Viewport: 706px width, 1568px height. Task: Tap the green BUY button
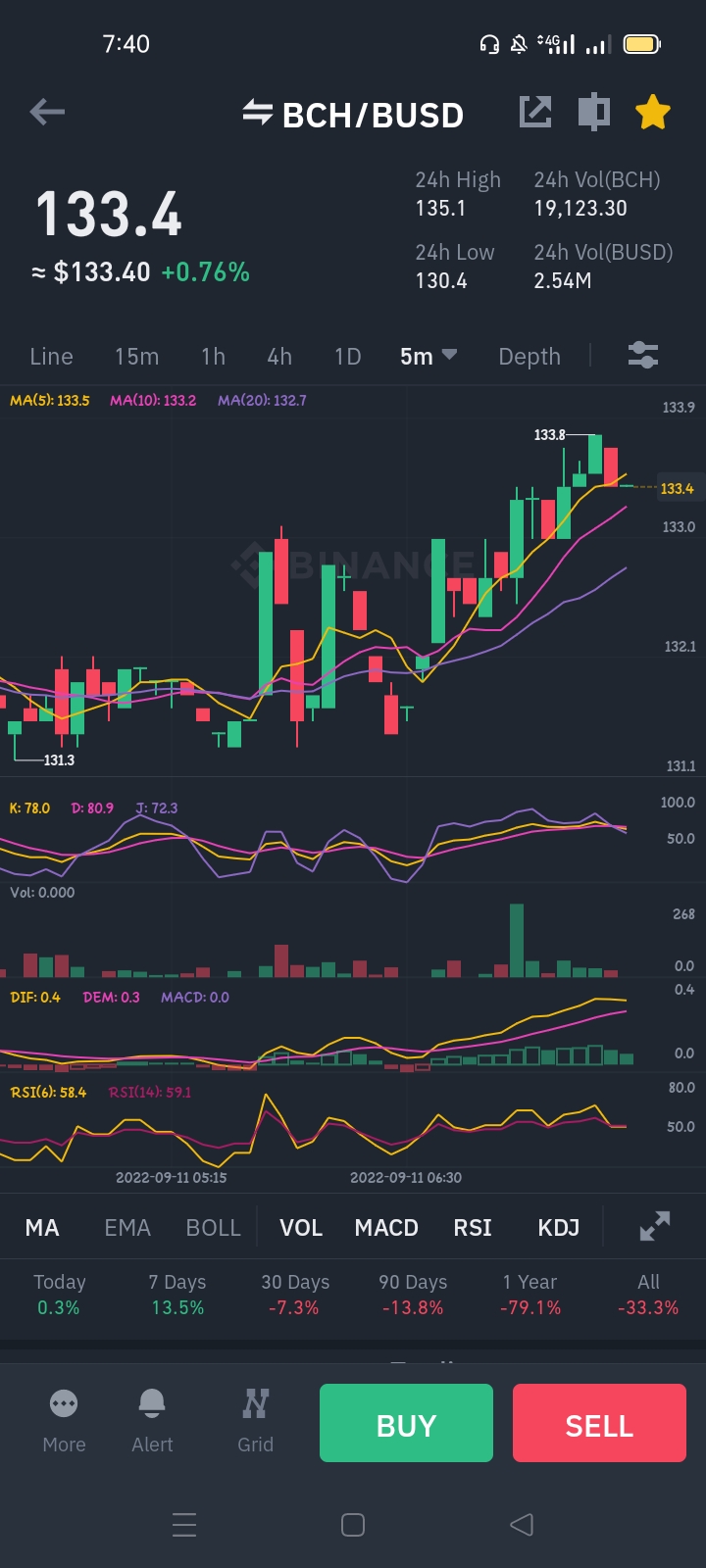point(406,1423)
